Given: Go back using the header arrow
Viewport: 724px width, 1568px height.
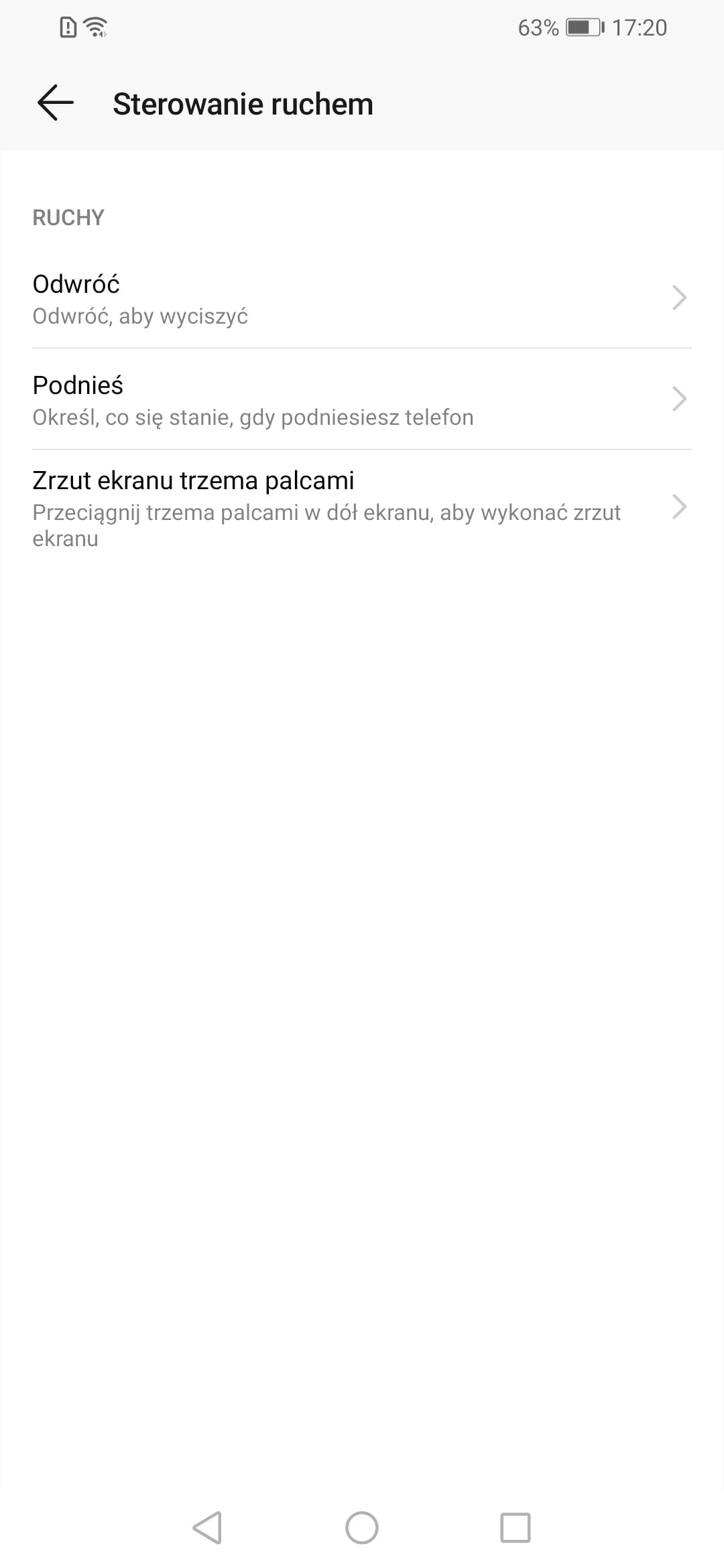Looking at the screenshot, I should tap(55, 103).
